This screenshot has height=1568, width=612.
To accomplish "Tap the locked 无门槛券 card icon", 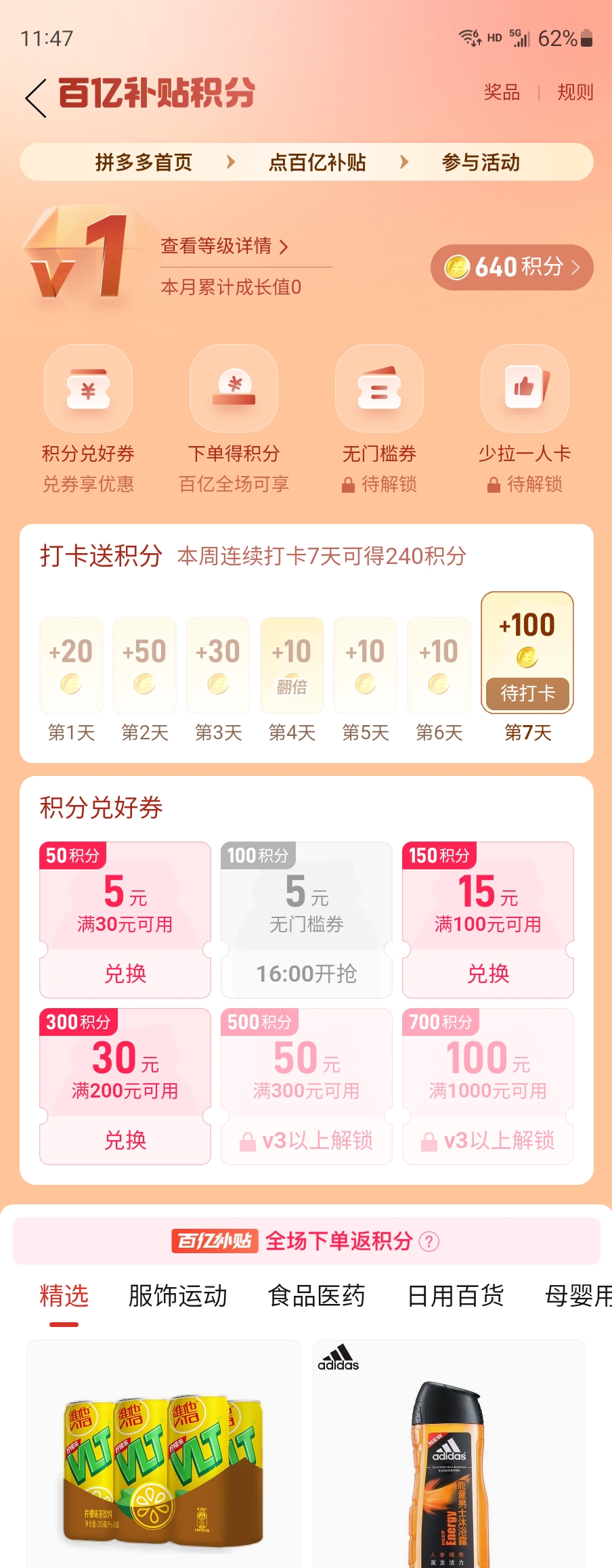I will [379, 388].
